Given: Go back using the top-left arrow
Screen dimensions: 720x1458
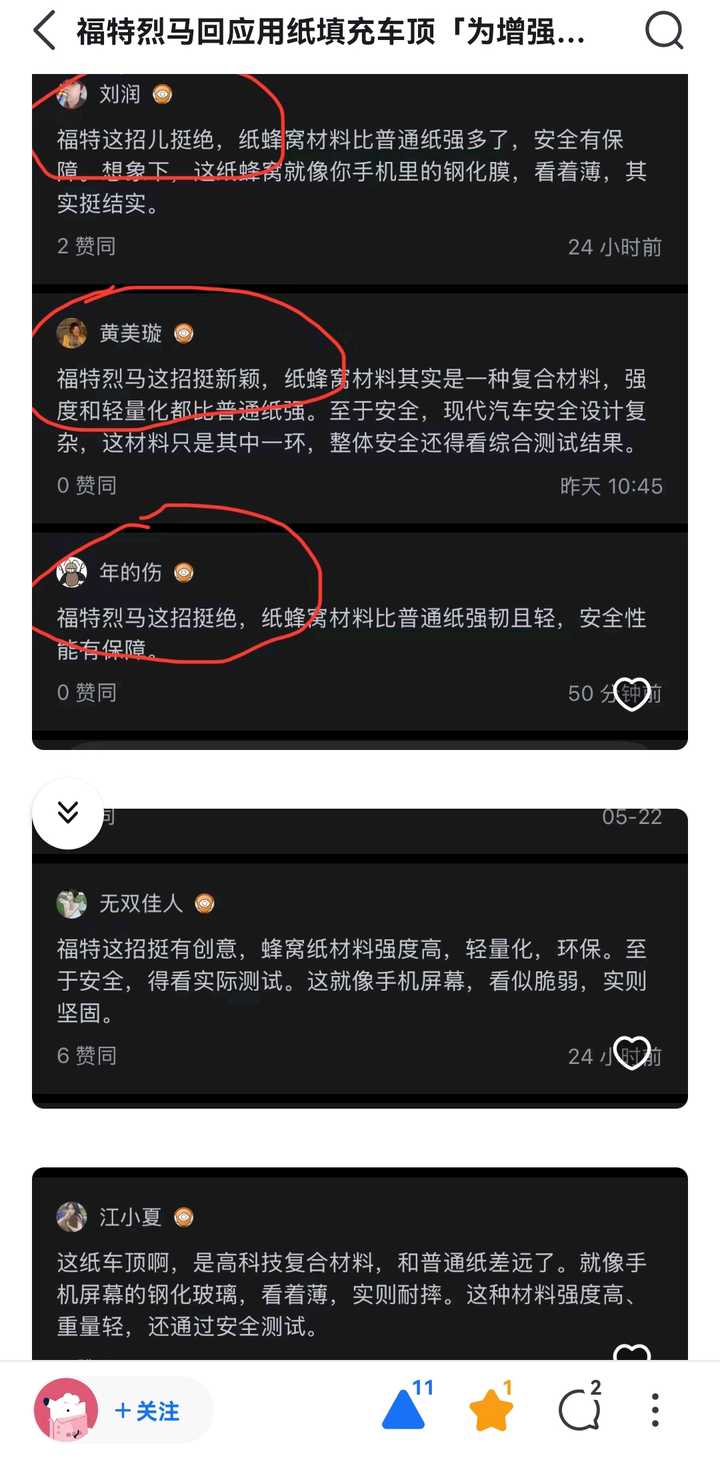Looking at the screenshot, I should pos(44,32).
